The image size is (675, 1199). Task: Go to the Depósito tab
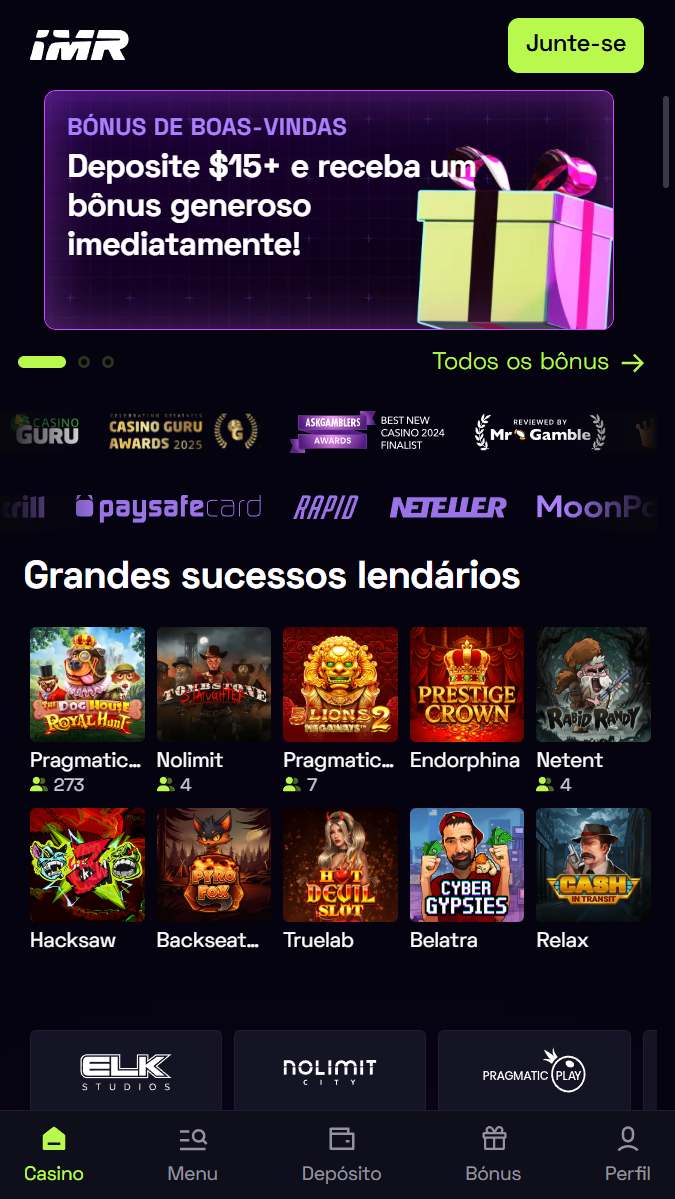[342, 1154]
